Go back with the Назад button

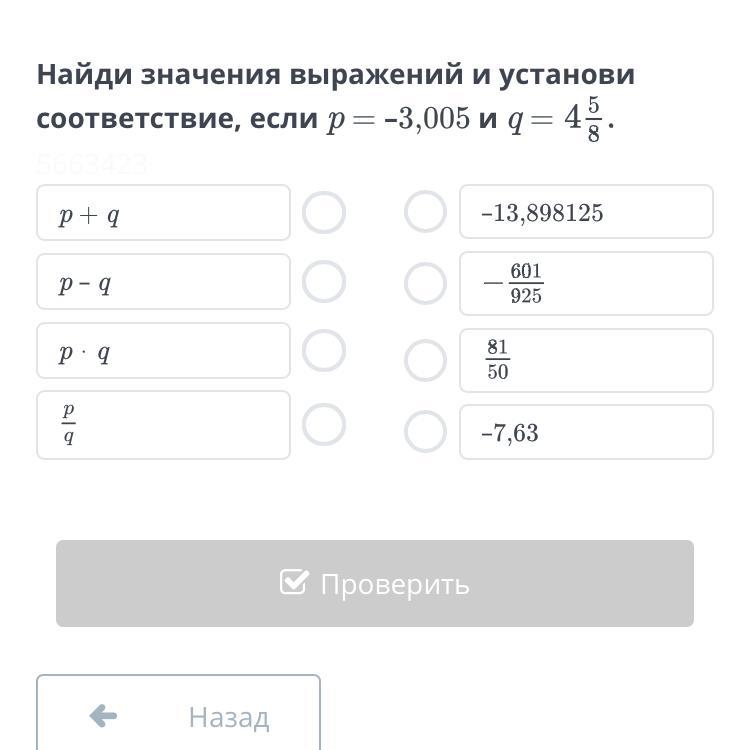click(x=178, y=712)
